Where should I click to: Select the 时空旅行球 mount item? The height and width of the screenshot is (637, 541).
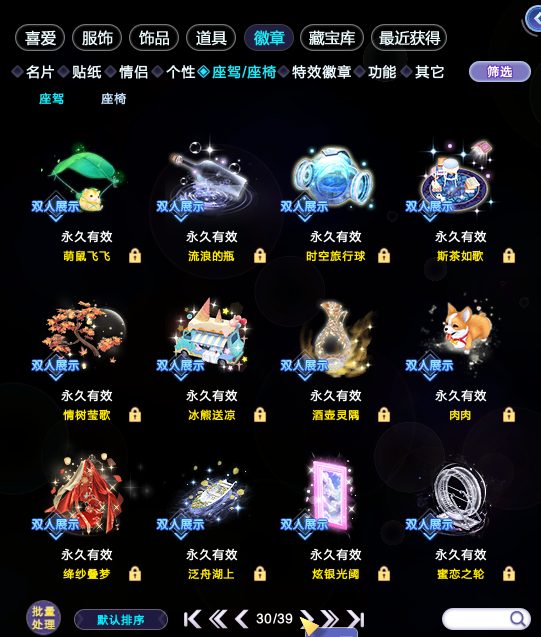tap(335, 201)
